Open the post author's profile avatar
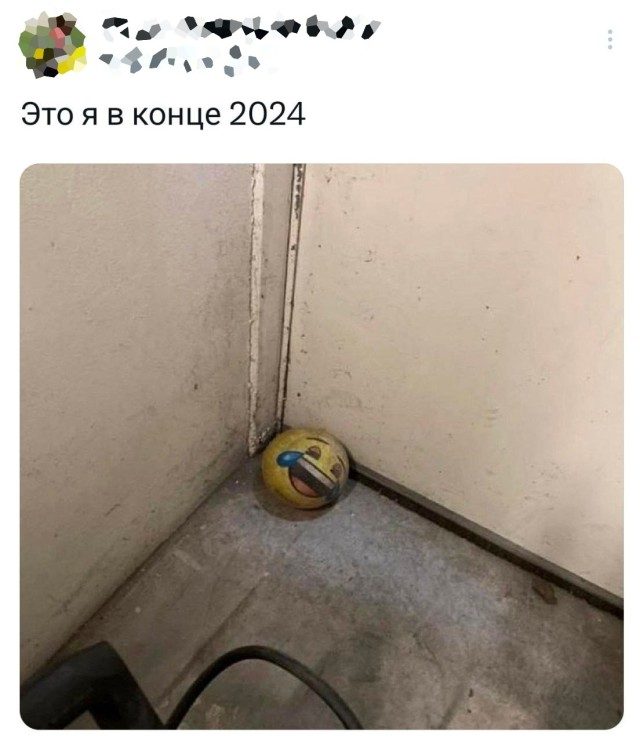This screenshot has height=739, width=640. (x=52, y=45)
